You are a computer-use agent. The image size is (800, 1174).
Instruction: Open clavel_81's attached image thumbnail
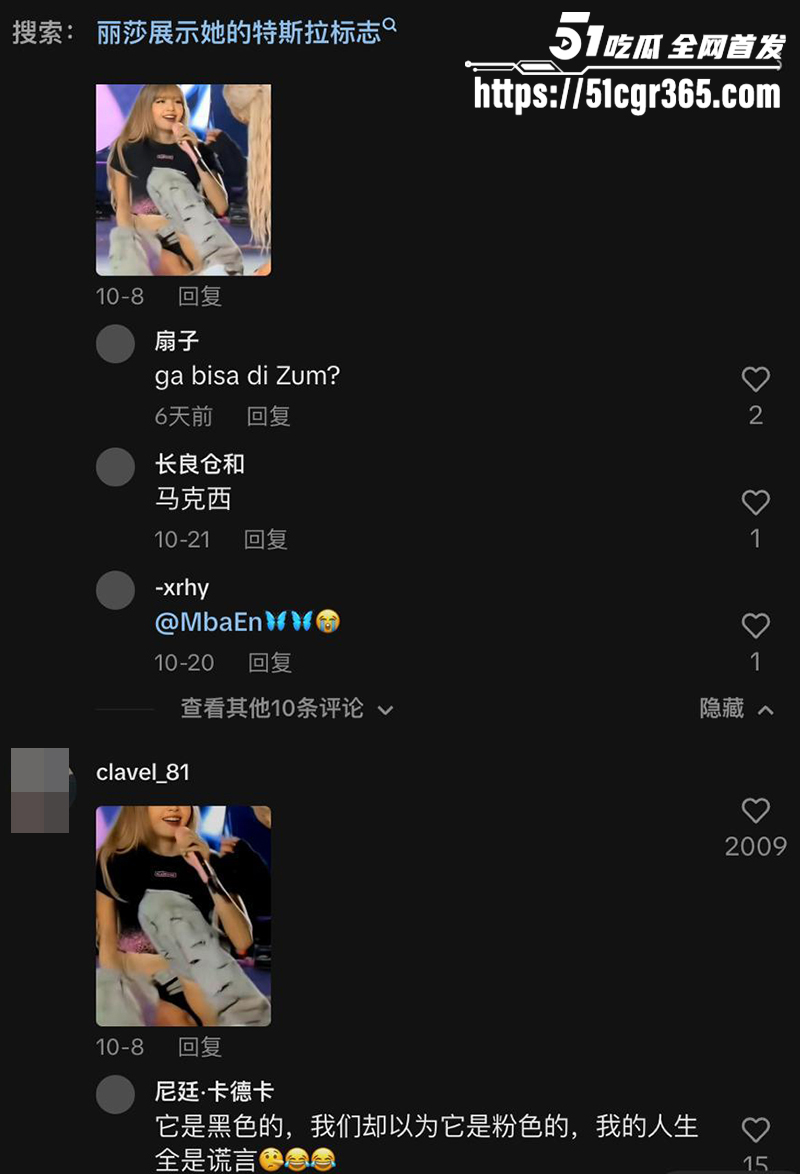tap(182, 915)
